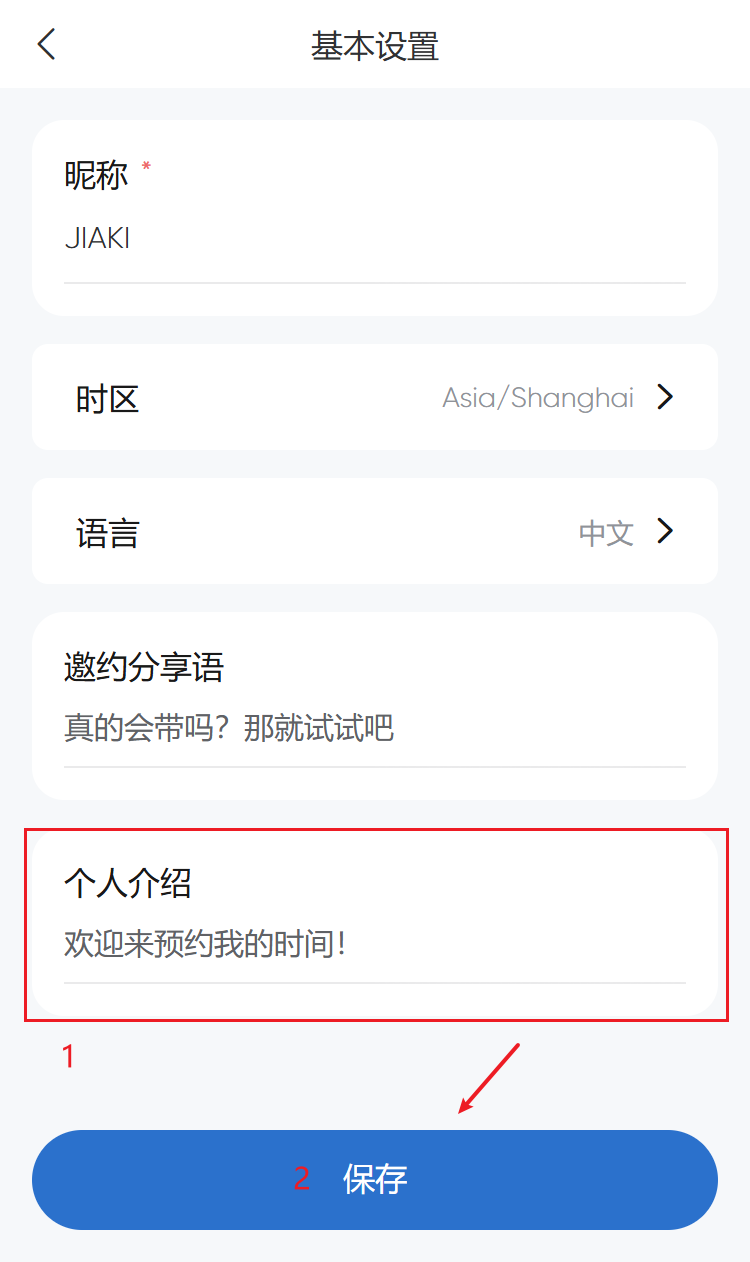Open the 时区 setting
The height and width of the screenshot is (1262, 750).
tap(374, 398)
